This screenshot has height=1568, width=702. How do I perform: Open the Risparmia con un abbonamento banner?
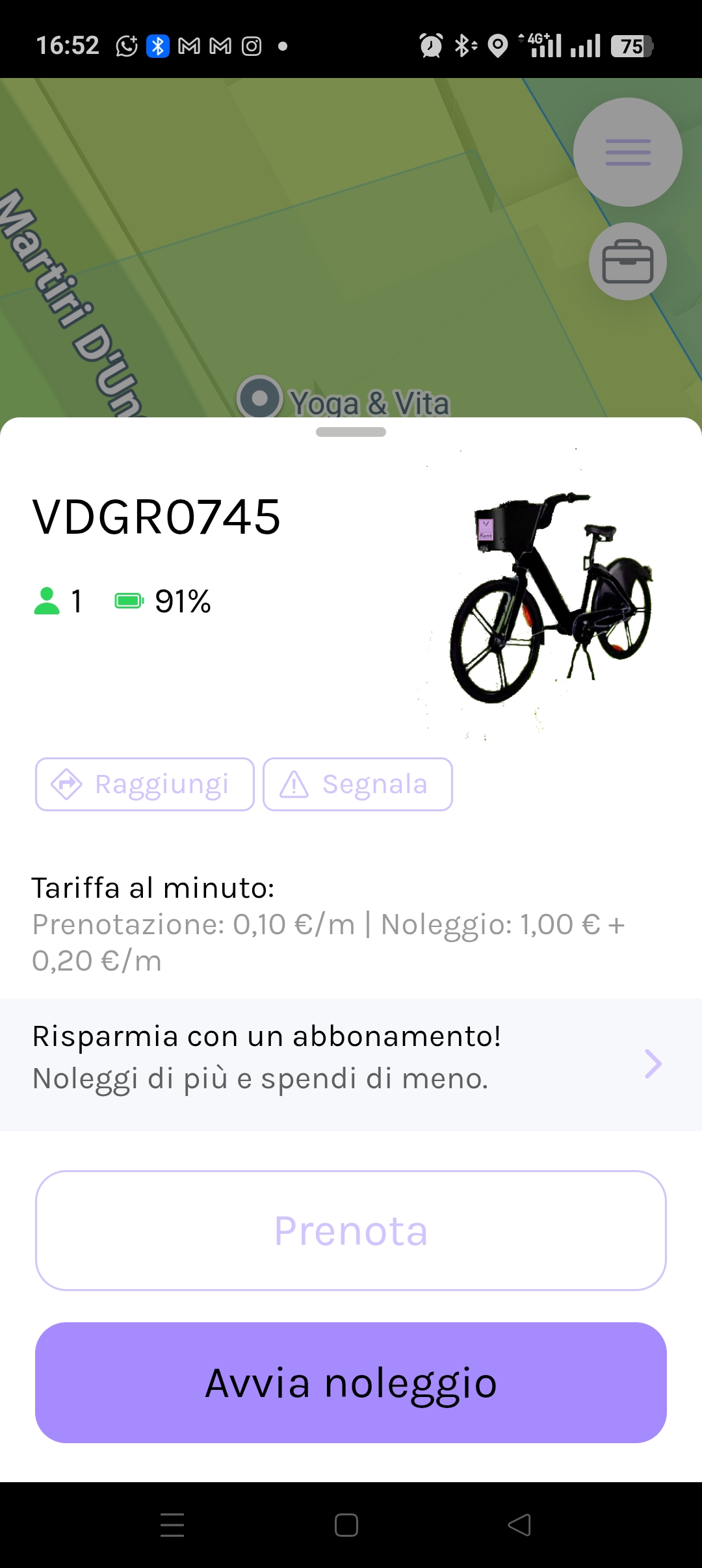click(x=351, y=1064)
